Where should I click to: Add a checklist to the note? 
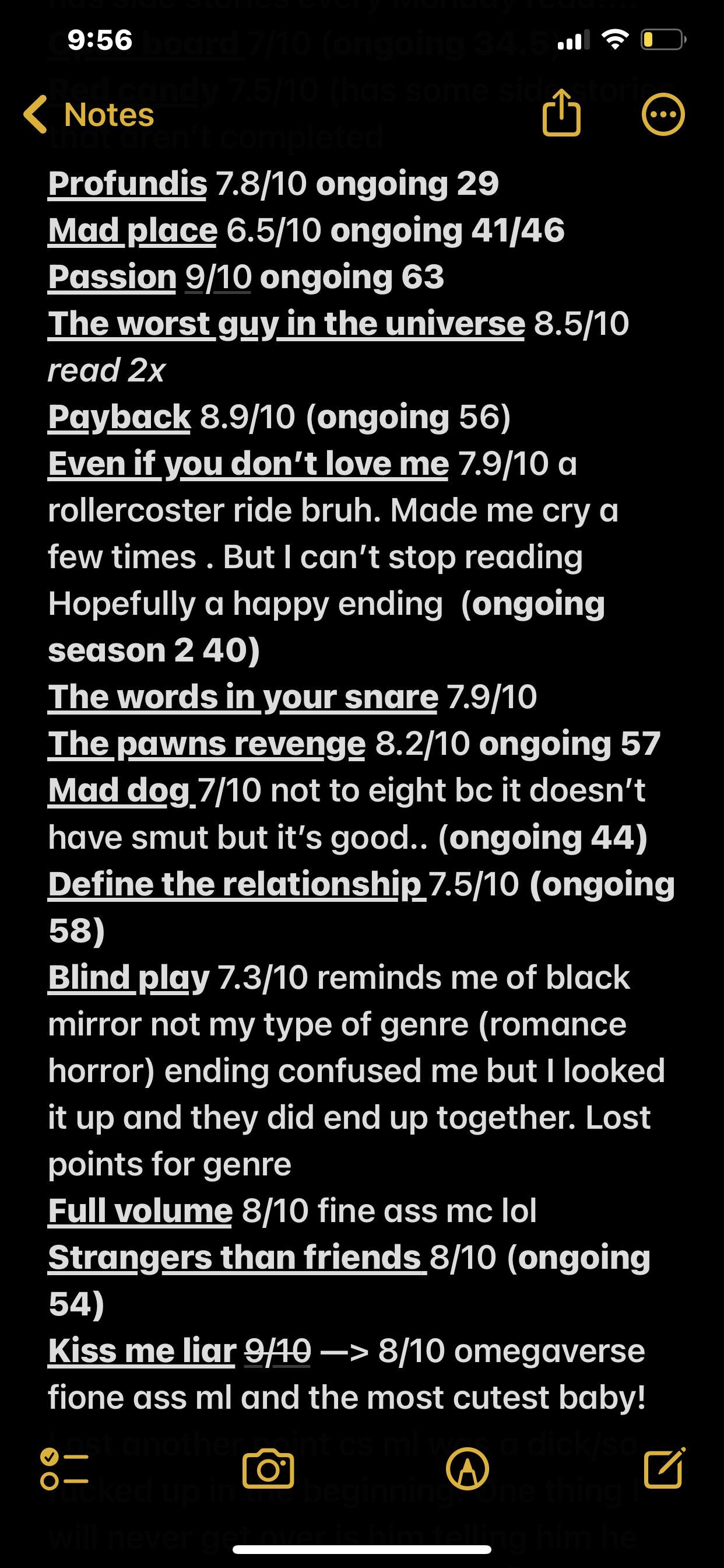click(64, 1469)
